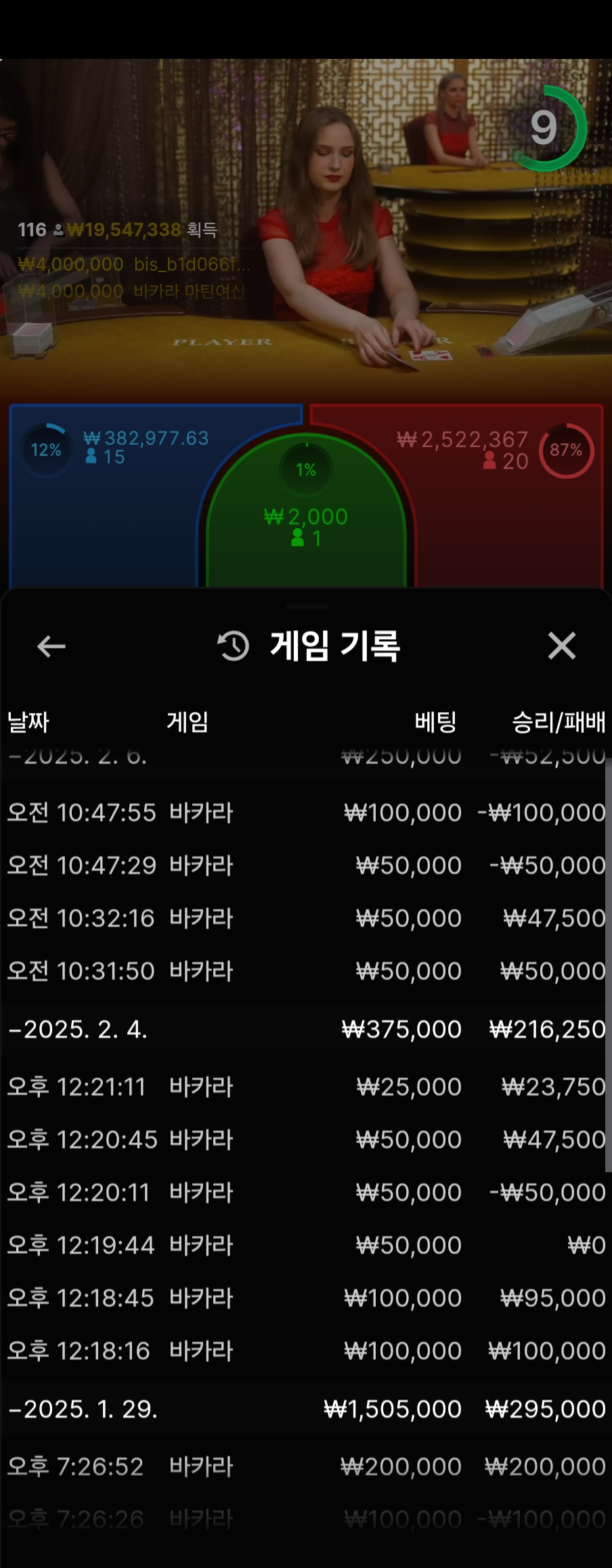Open the 오전 10:47:29 baccarat record

pyautogui.click(x=305, y=865)
